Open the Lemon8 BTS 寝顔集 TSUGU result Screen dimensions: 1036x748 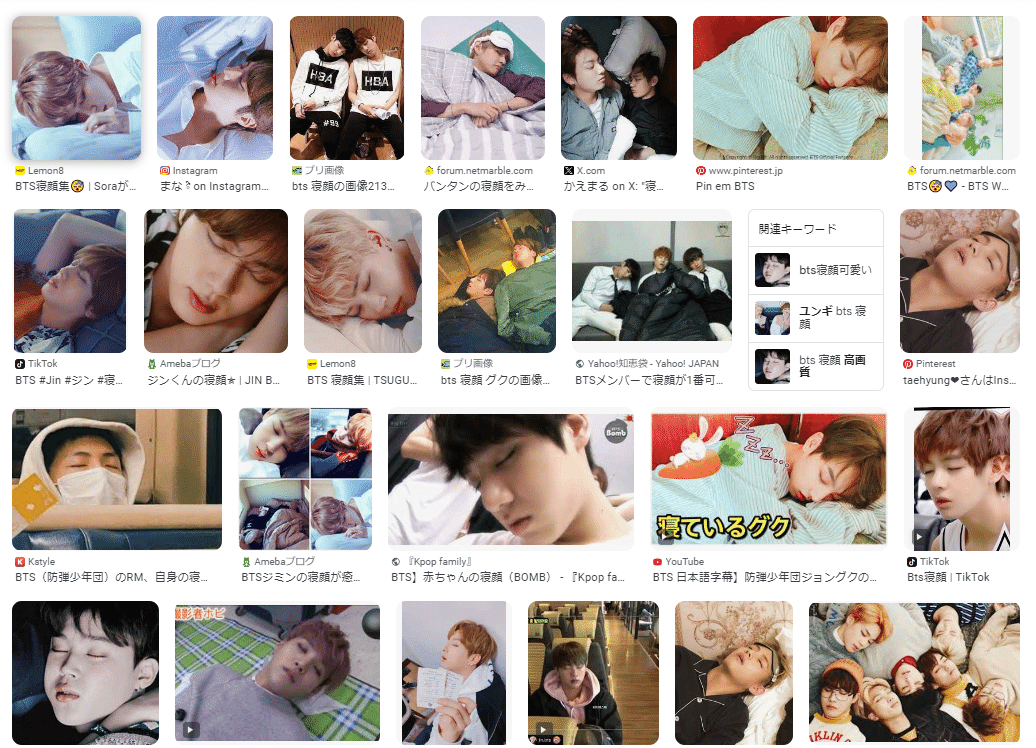tap(363, 281)
